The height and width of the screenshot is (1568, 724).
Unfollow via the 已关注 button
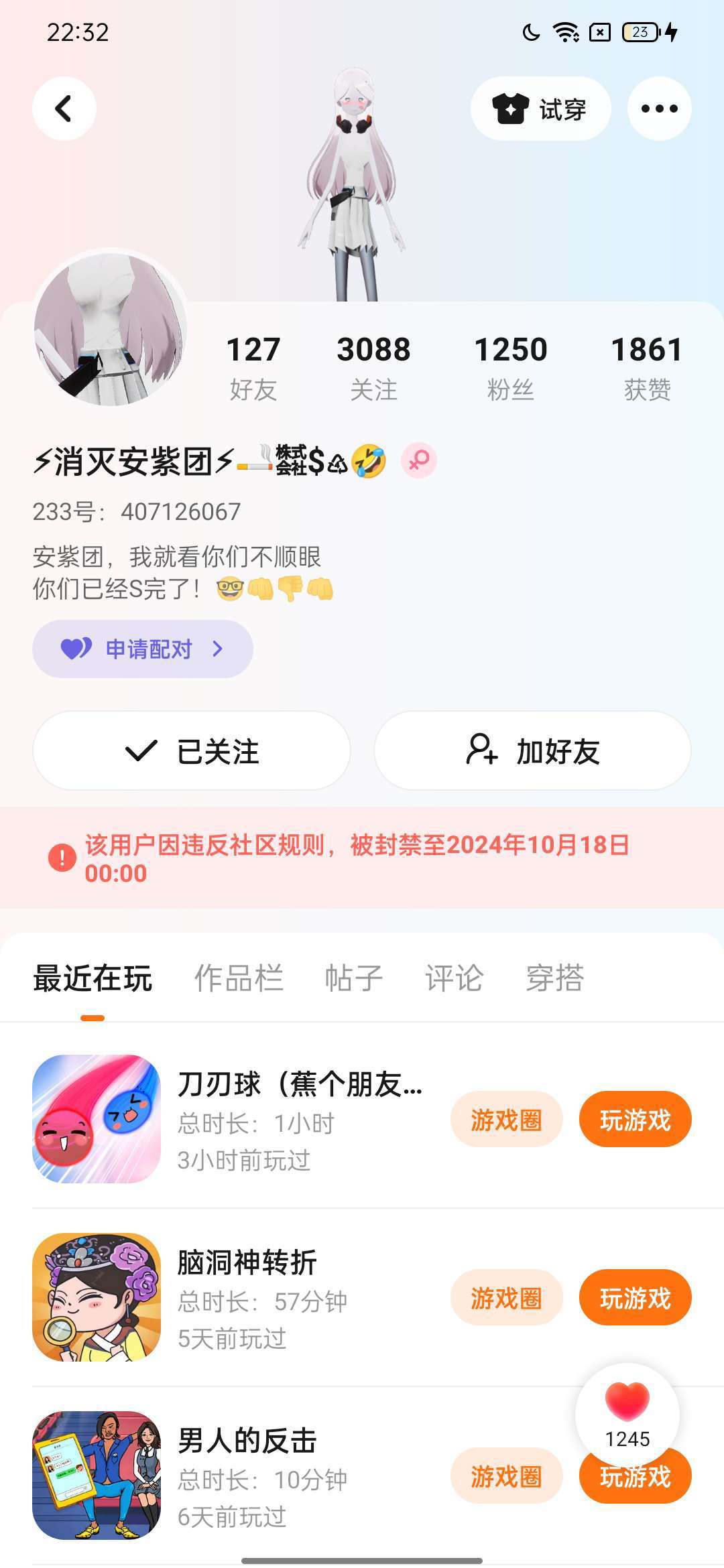(192, 750)
